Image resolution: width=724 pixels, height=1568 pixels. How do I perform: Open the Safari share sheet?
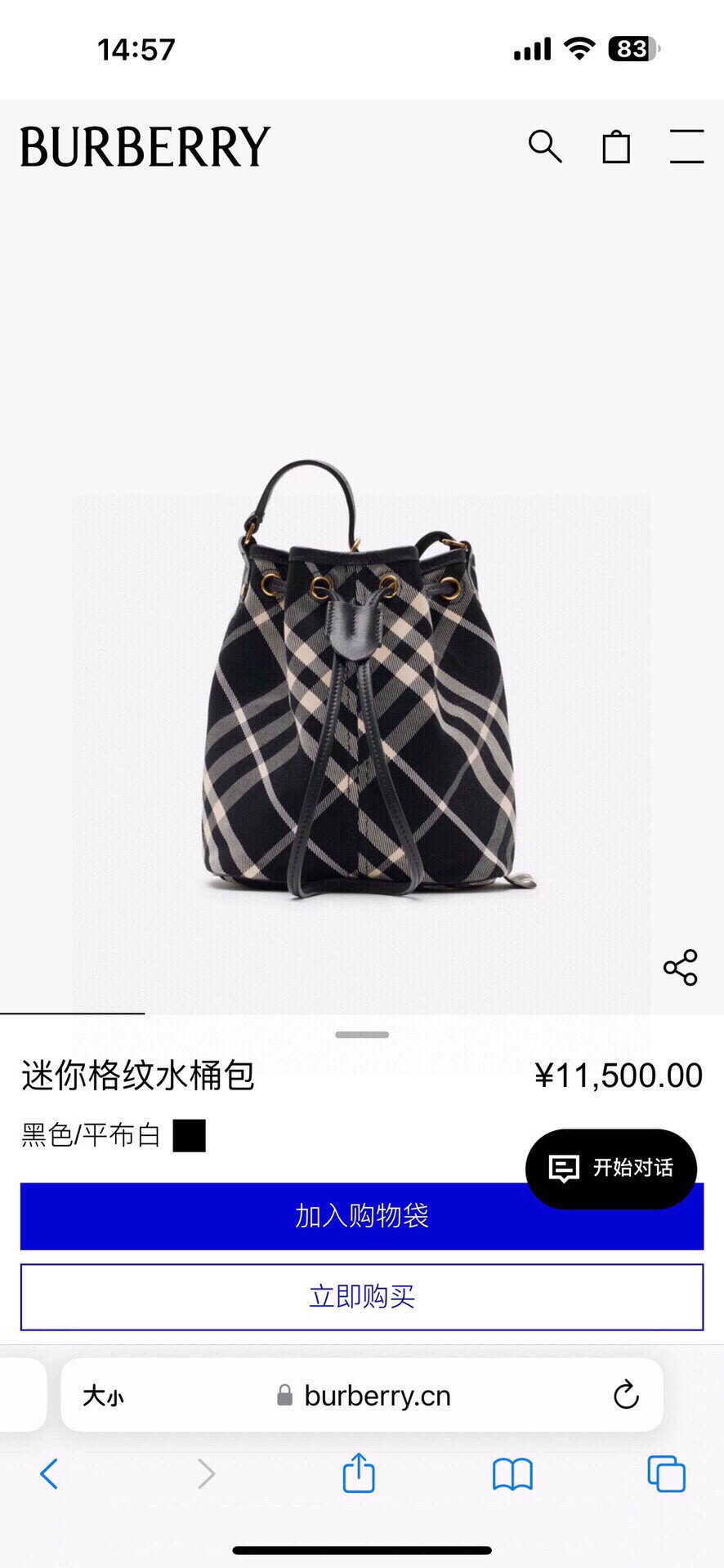359,1473
